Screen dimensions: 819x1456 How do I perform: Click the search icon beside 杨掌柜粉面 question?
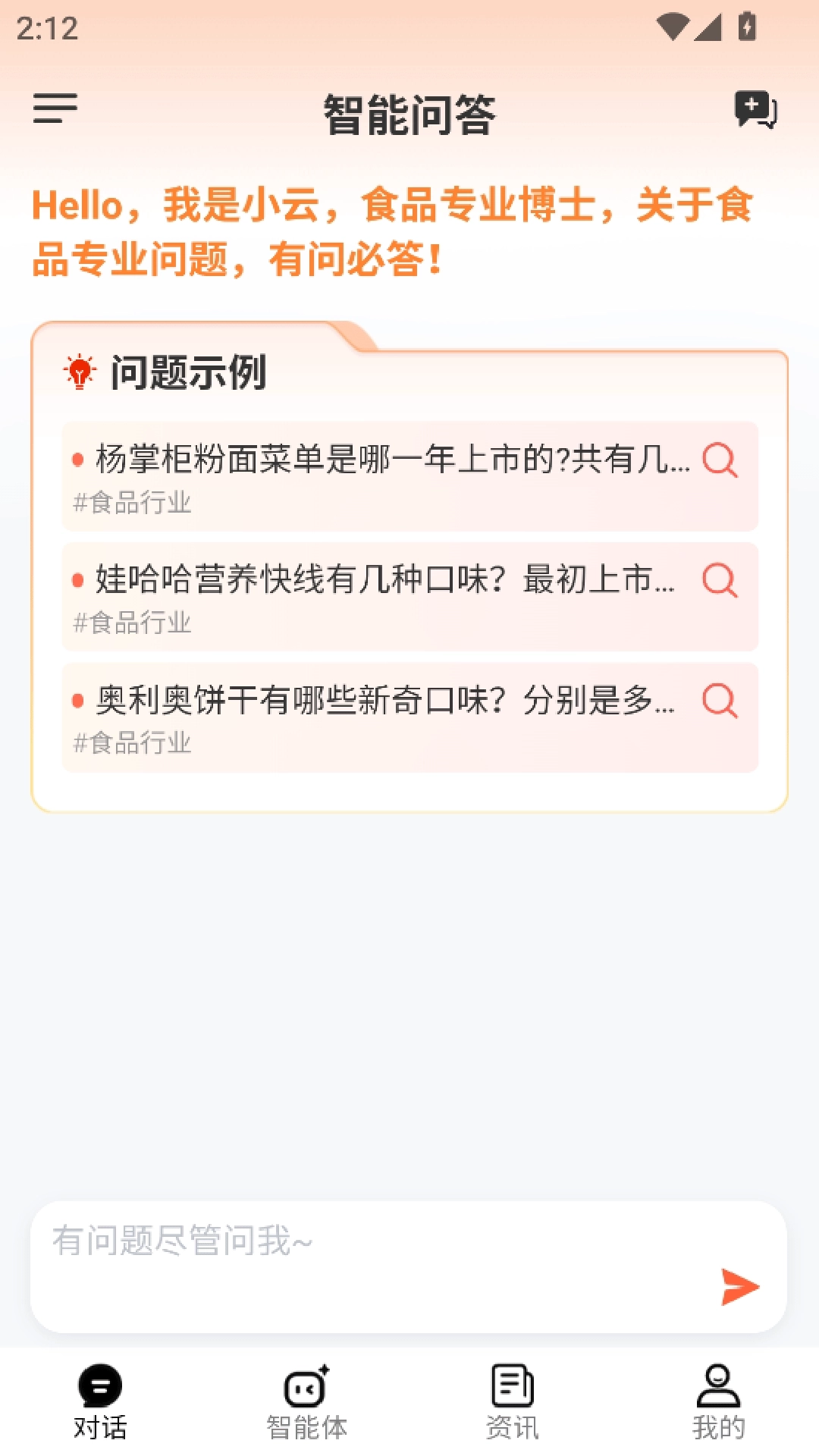point(720,461)
